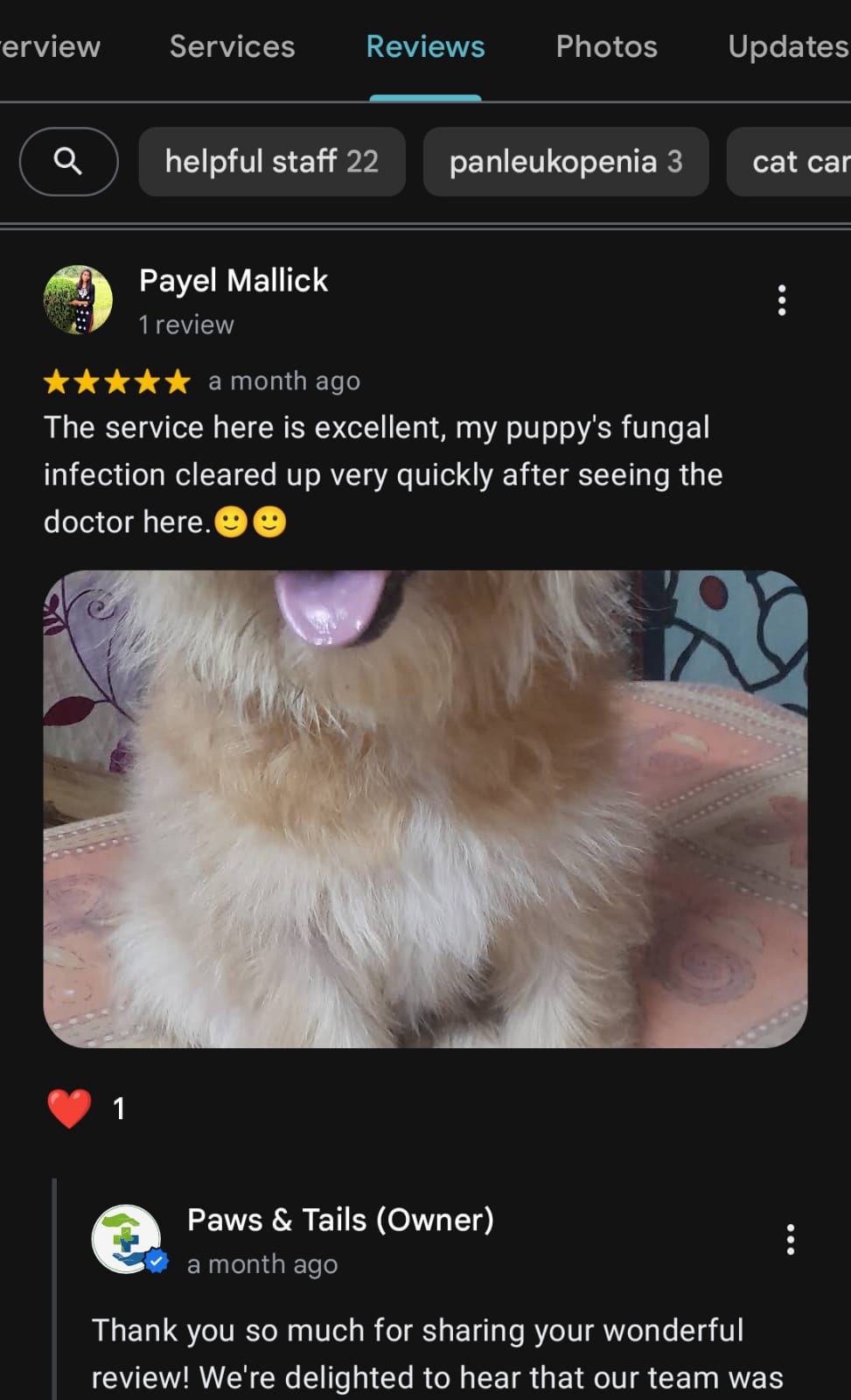851x1400 pixels.
Task: Search within reviews
Action: pos(68,162)
